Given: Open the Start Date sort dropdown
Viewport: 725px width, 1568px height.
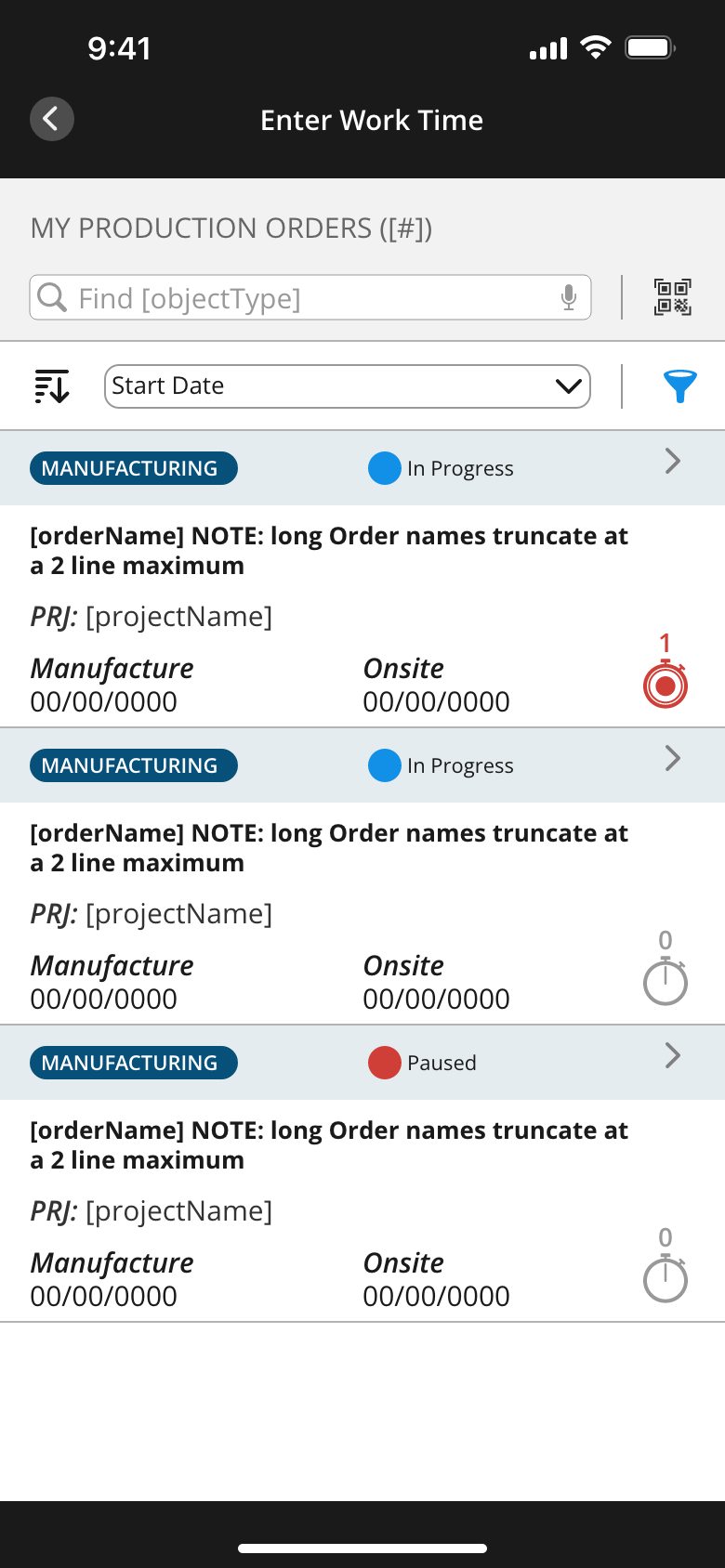Looking at the screenshot, I should tap(348, 385).
